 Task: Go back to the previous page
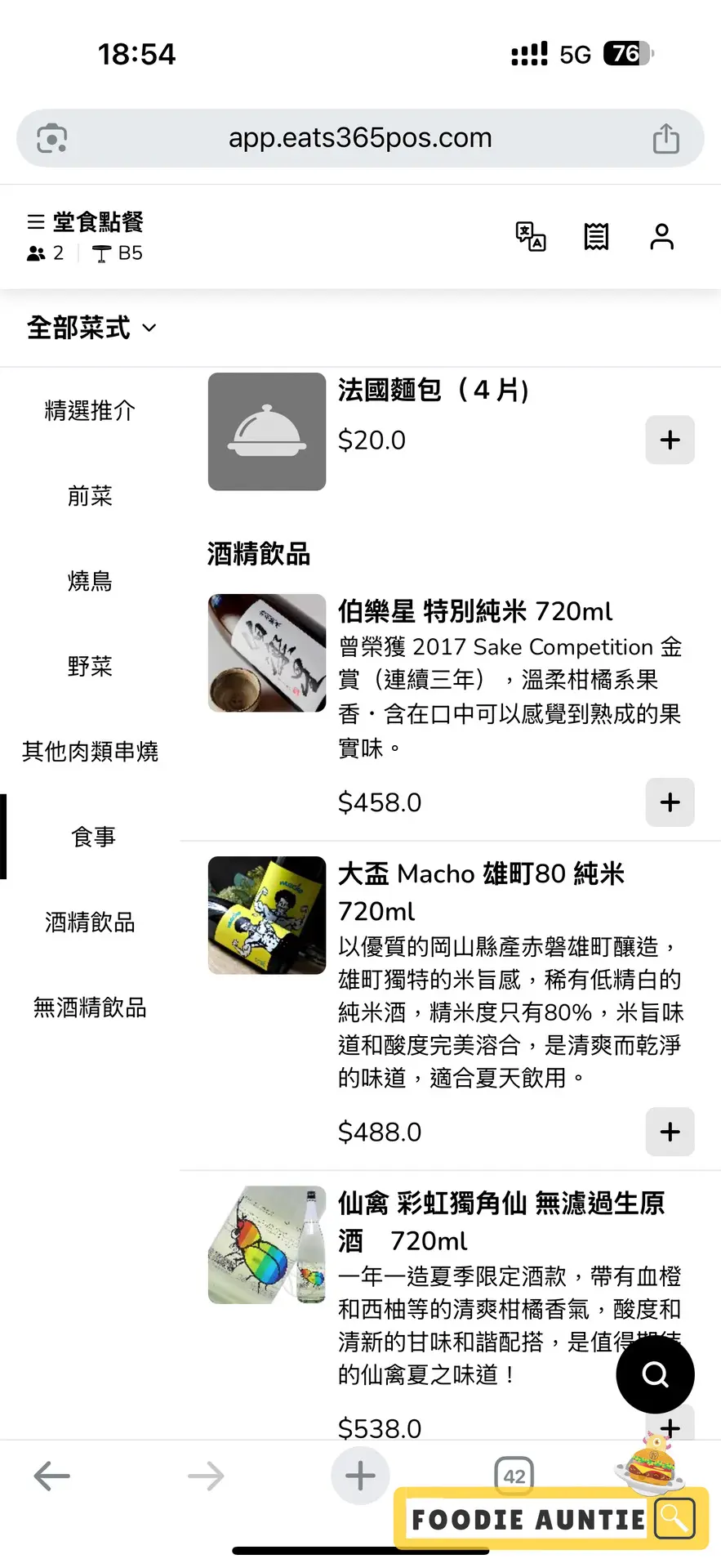click(x=52, y=1476)
